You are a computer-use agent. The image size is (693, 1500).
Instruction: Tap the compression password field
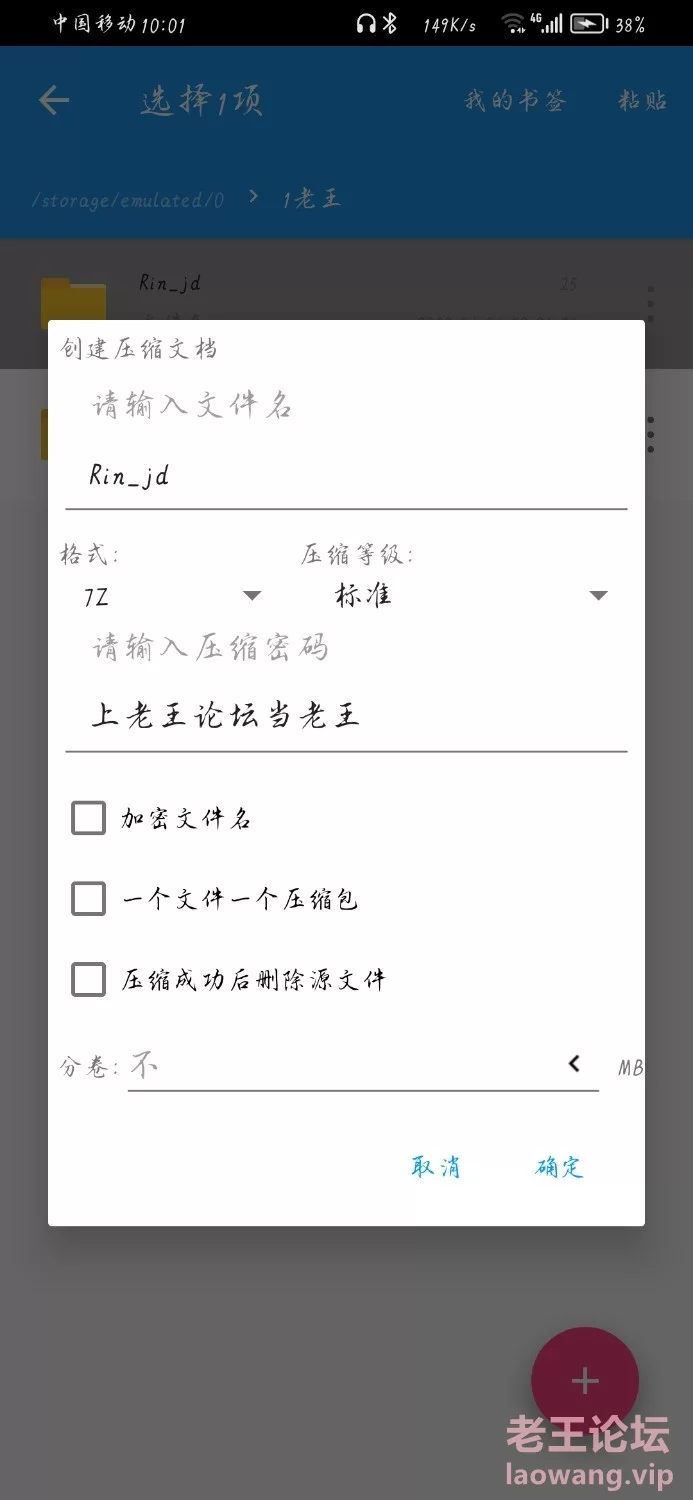(346, 716)
